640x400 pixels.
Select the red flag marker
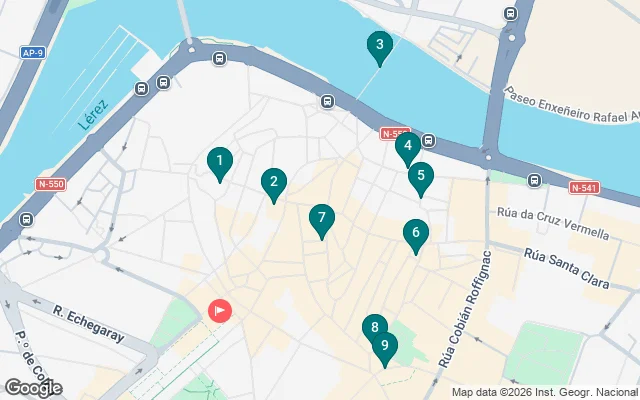[219, 311]
